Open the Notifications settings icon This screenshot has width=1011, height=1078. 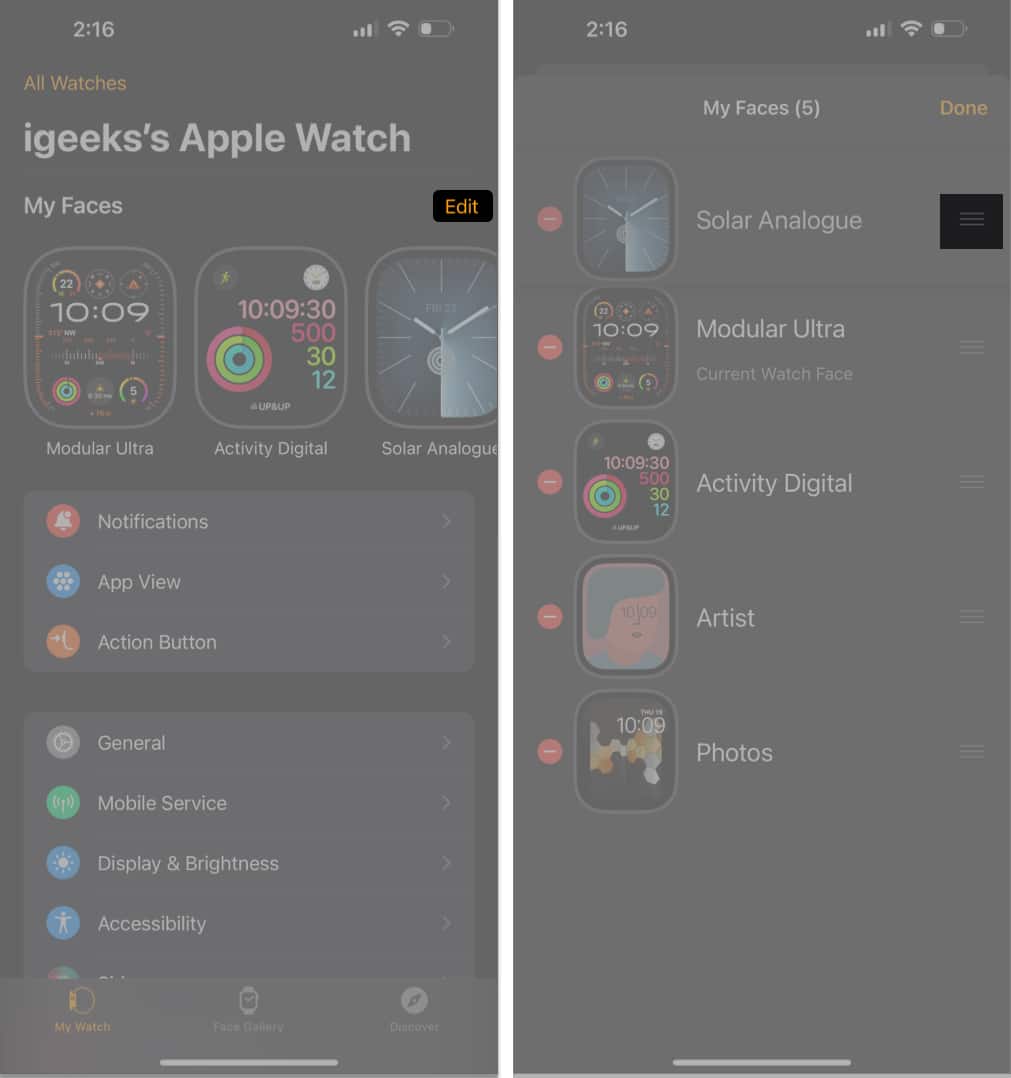pos(63,521)
